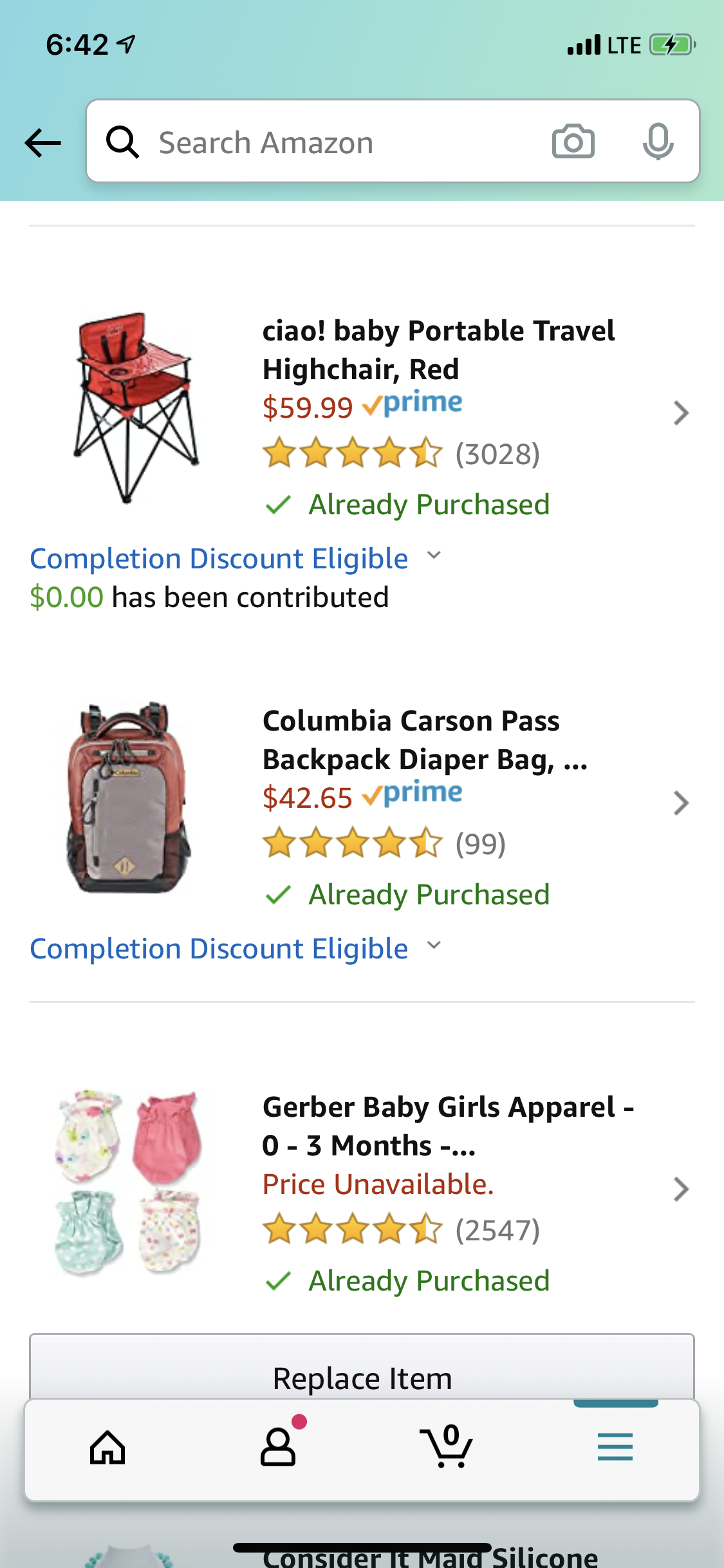View the Gerber baby mittens image
724x1568 pixels.
[129, 1183]
